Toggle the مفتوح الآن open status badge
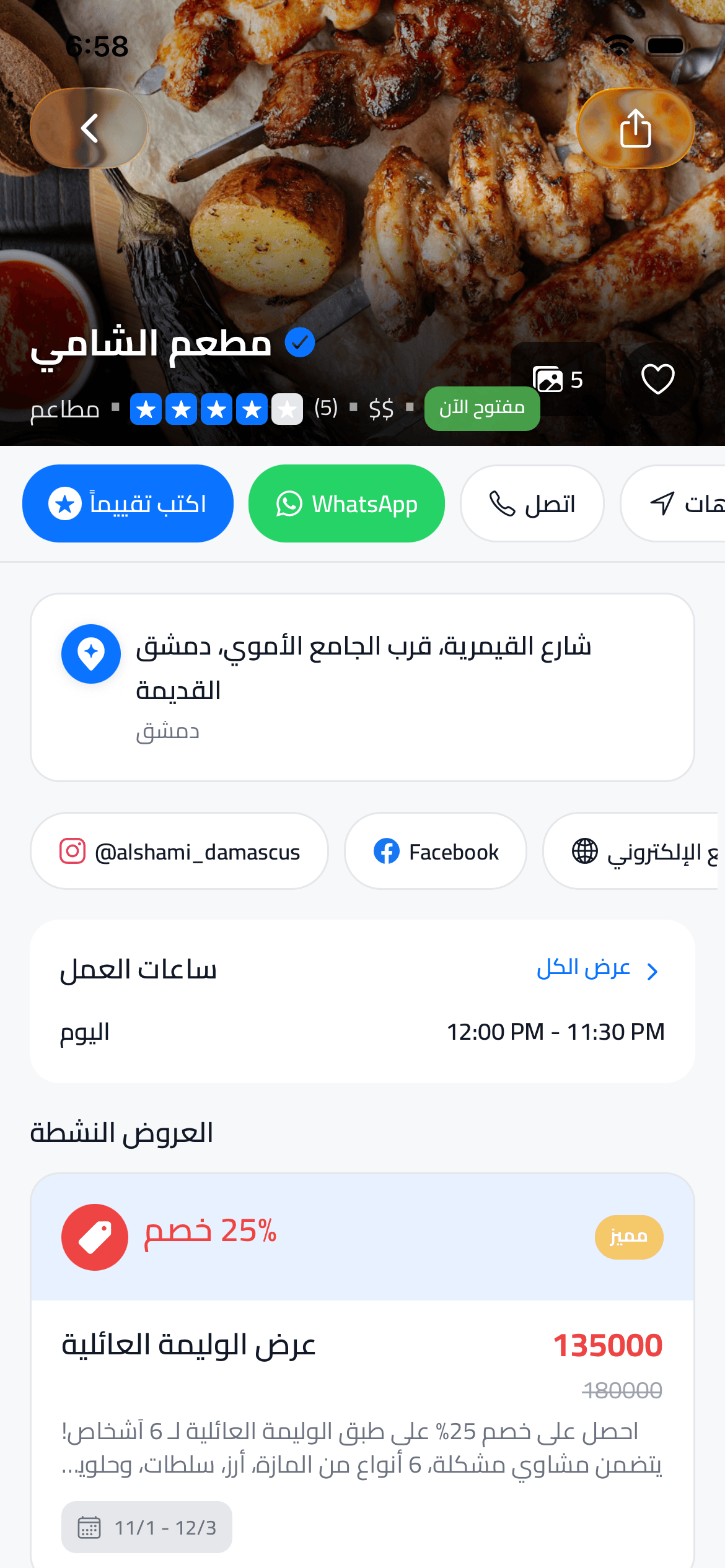725x1568 pixels. (x=482, y=407)
